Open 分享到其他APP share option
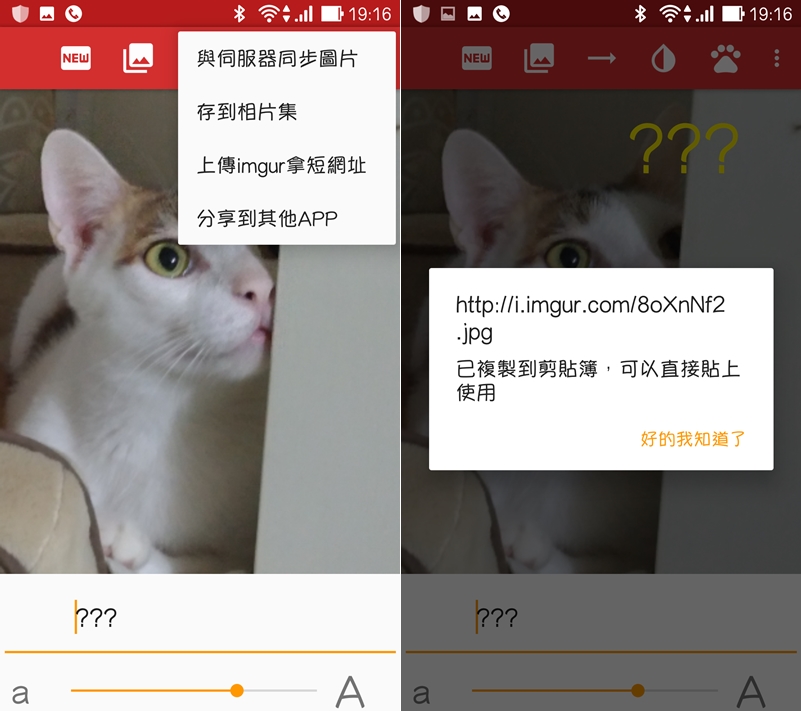801x711 pixels. coord(267,217)
